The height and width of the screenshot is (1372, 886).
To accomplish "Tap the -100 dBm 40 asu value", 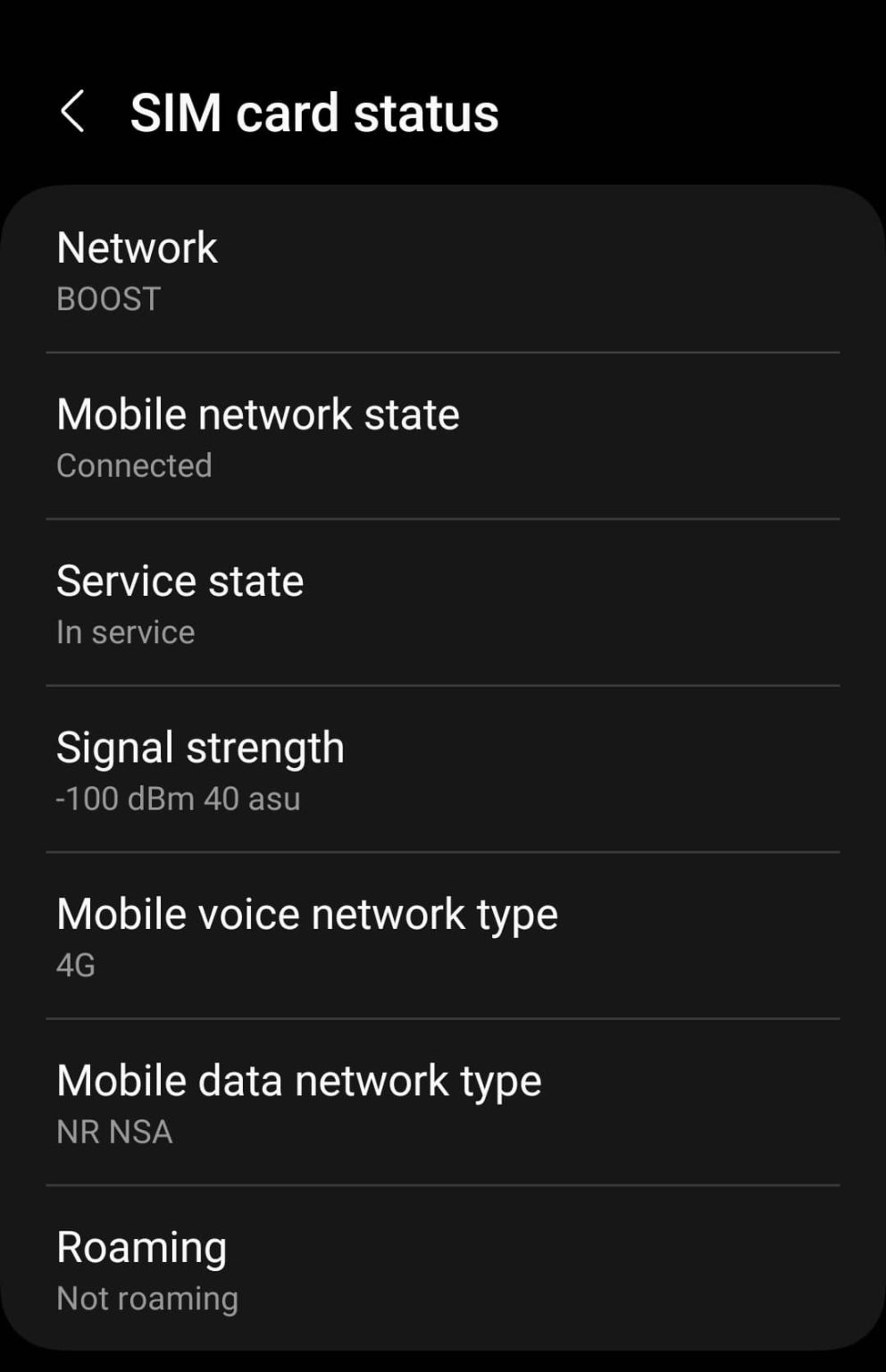I will pyautogui.click(x=179, y=798).
